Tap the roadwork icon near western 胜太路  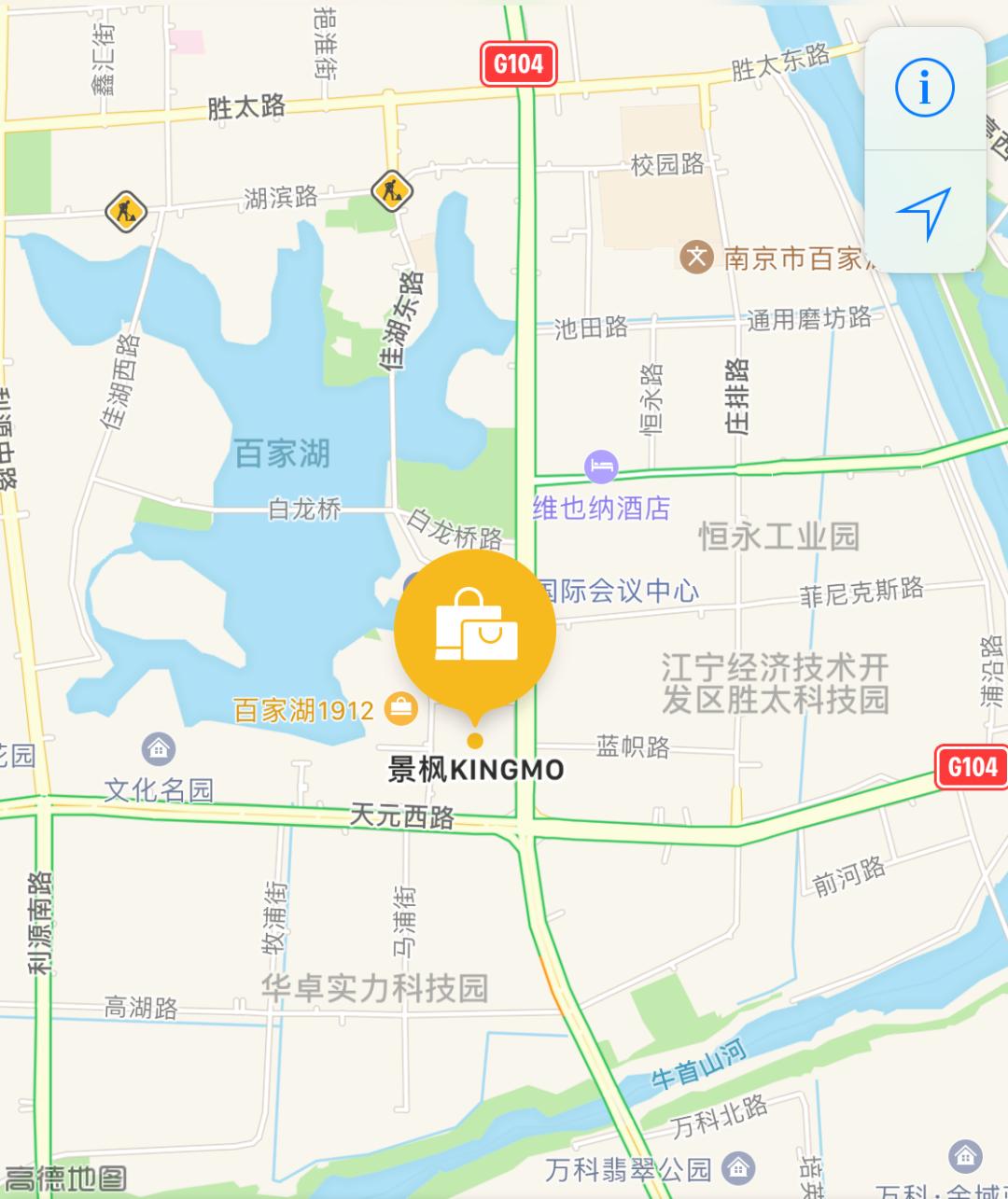coord(126,211)
